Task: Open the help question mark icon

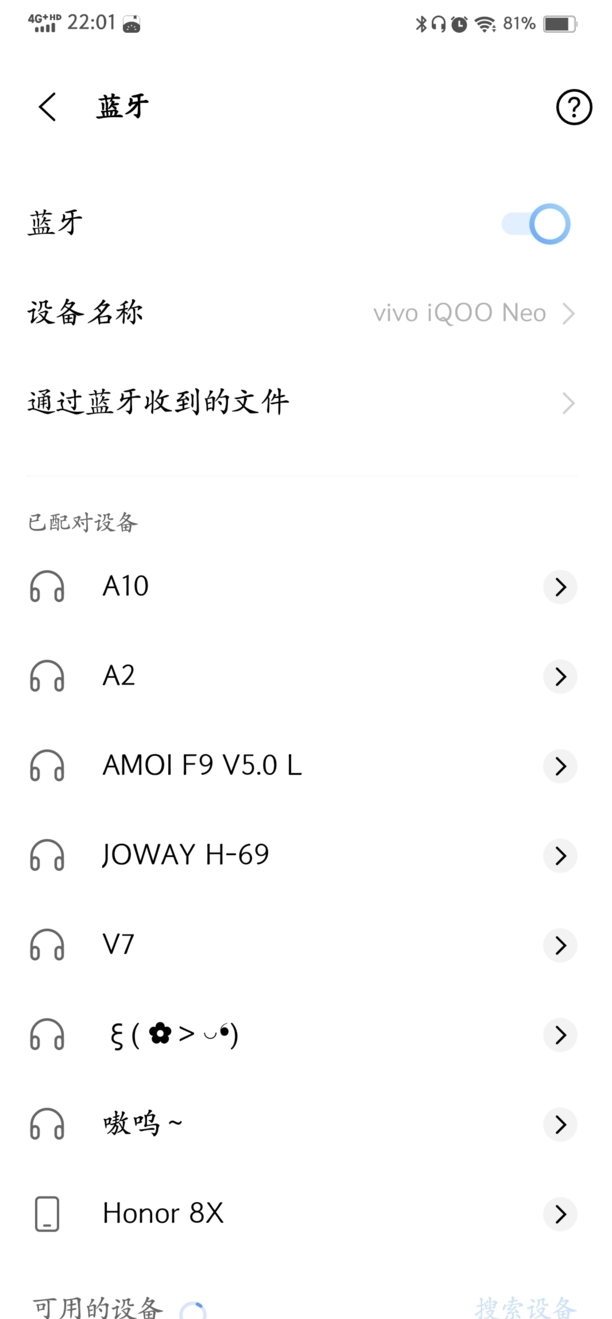Action: pyautogui.click(x=574, y=107)
